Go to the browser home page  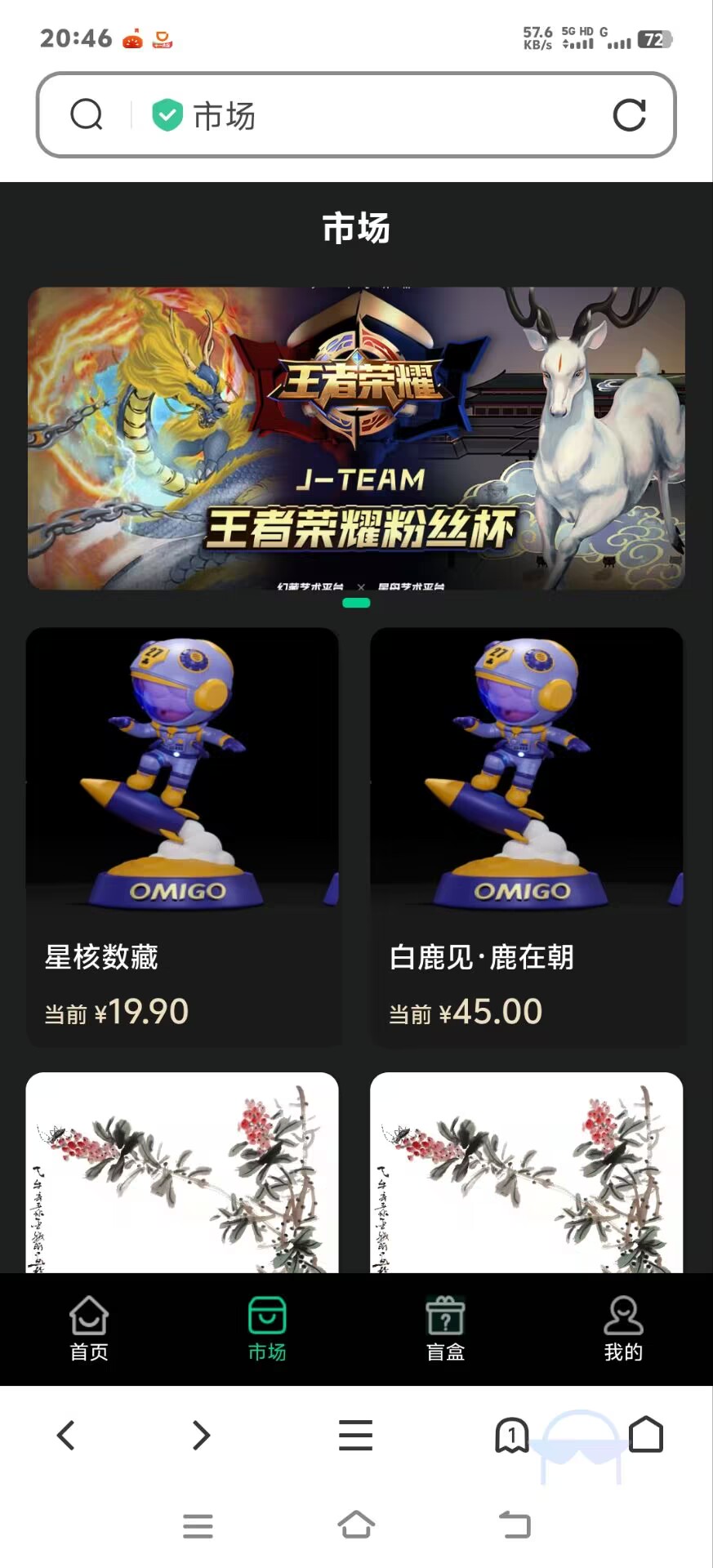coord(646,1435)
